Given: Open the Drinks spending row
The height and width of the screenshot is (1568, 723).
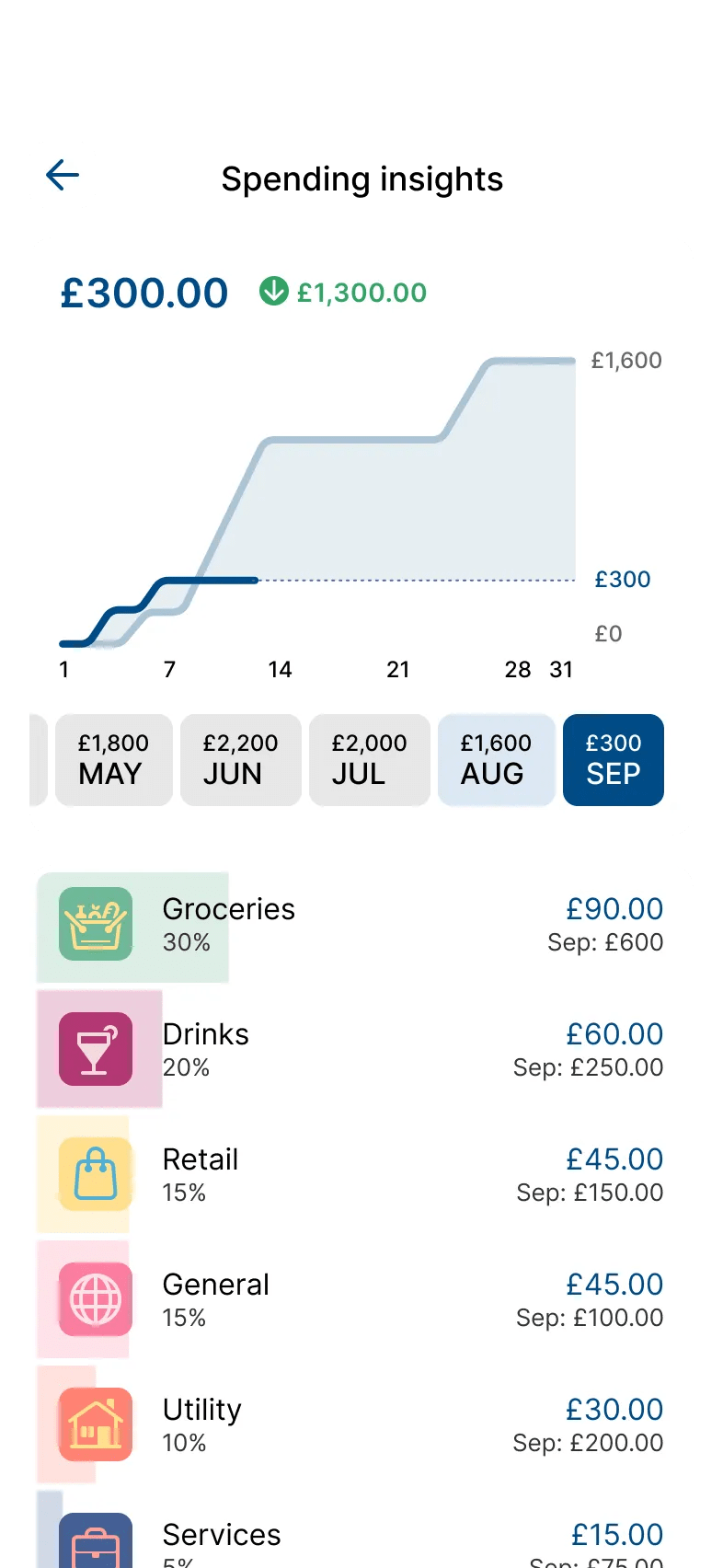Looking at the screenshot, I should point(361,1050).
